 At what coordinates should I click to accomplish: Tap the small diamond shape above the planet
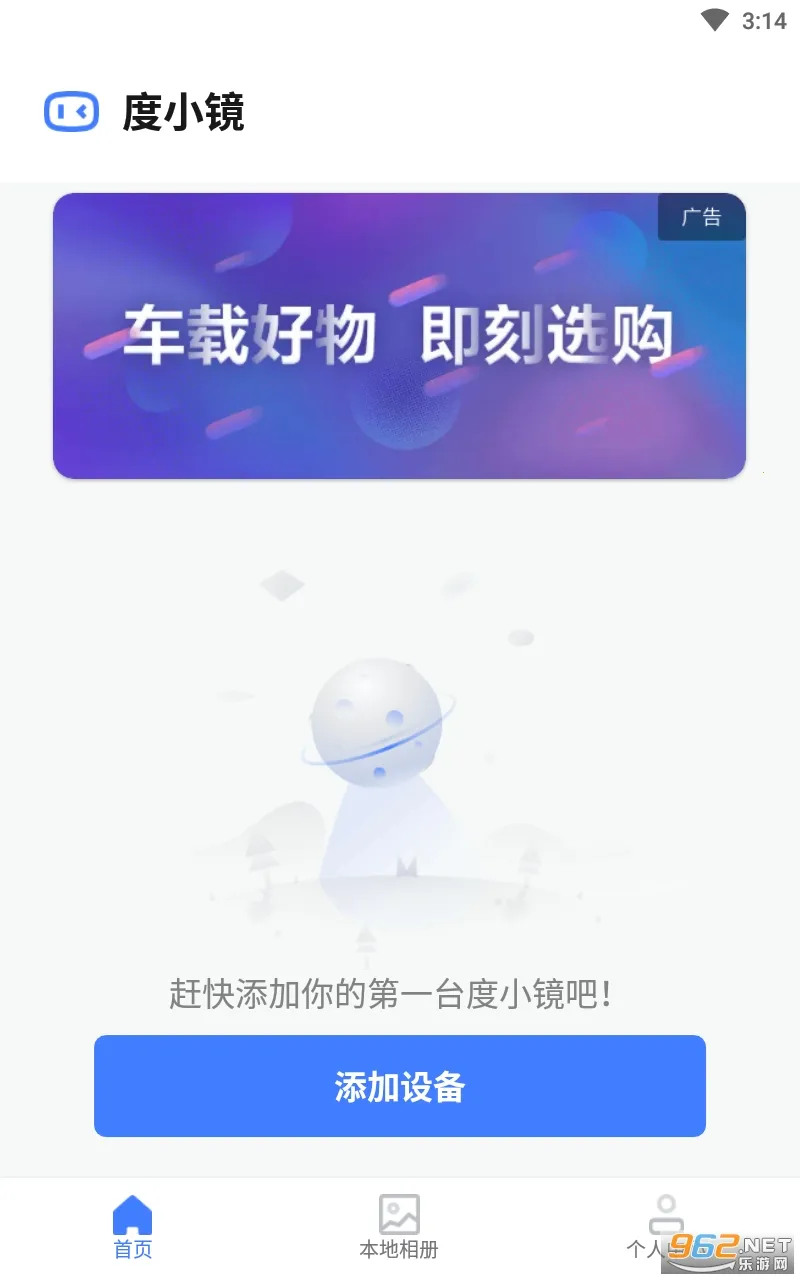(x=281, y=586)
